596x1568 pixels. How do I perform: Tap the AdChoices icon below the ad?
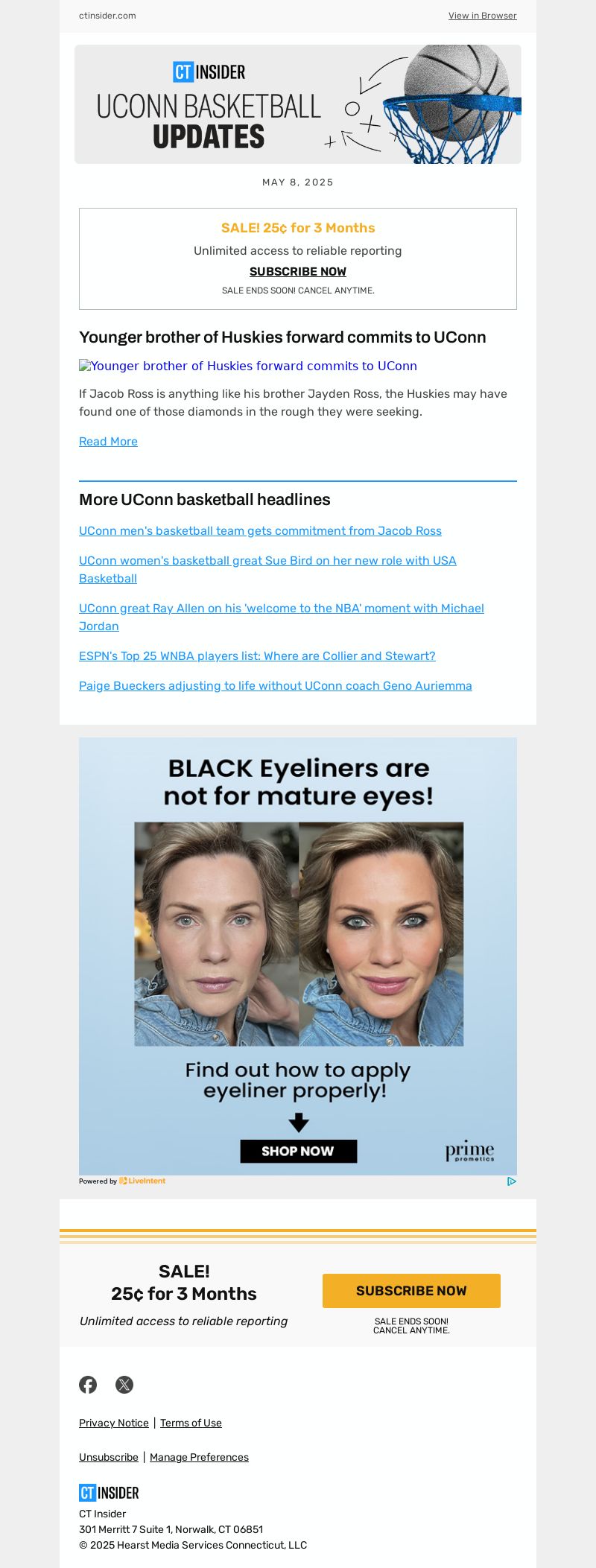click(512, 1181)
